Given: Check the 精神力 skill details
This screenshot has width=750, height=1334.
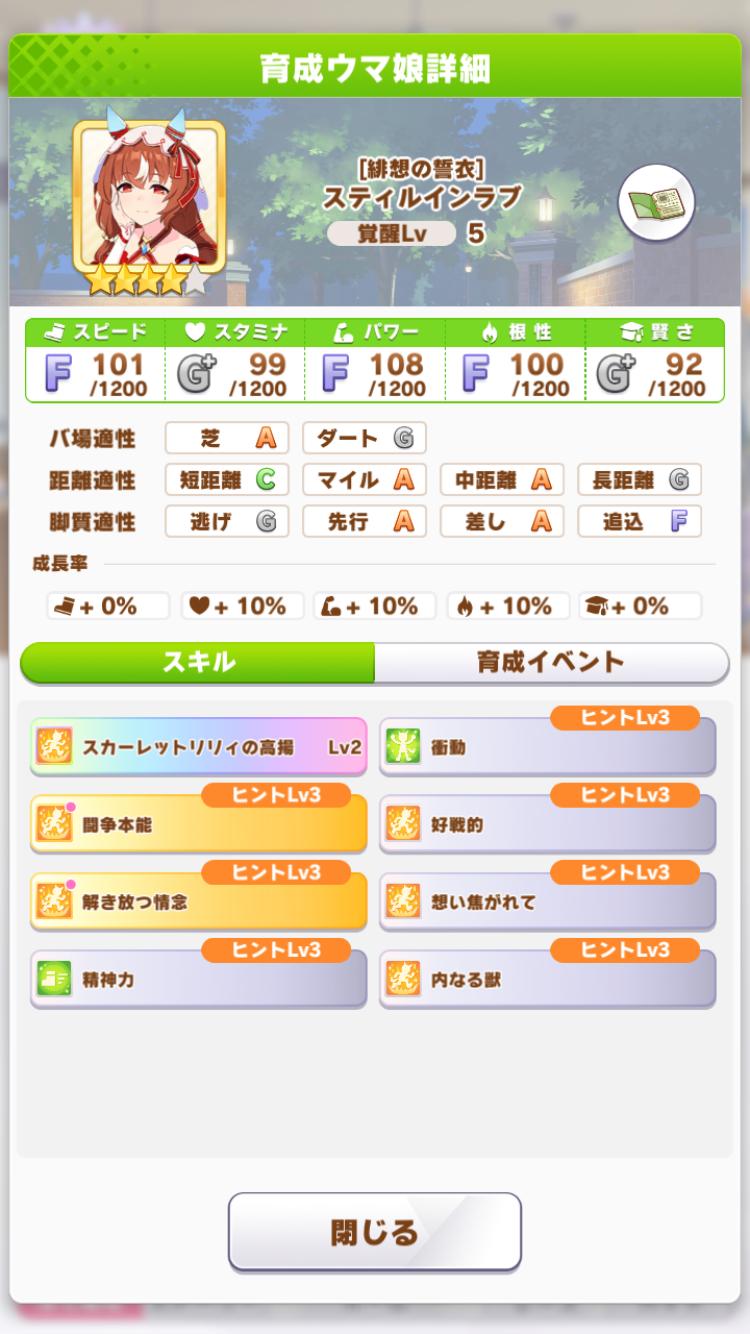Looking at the screenshot, I should (x=199, y=980).
